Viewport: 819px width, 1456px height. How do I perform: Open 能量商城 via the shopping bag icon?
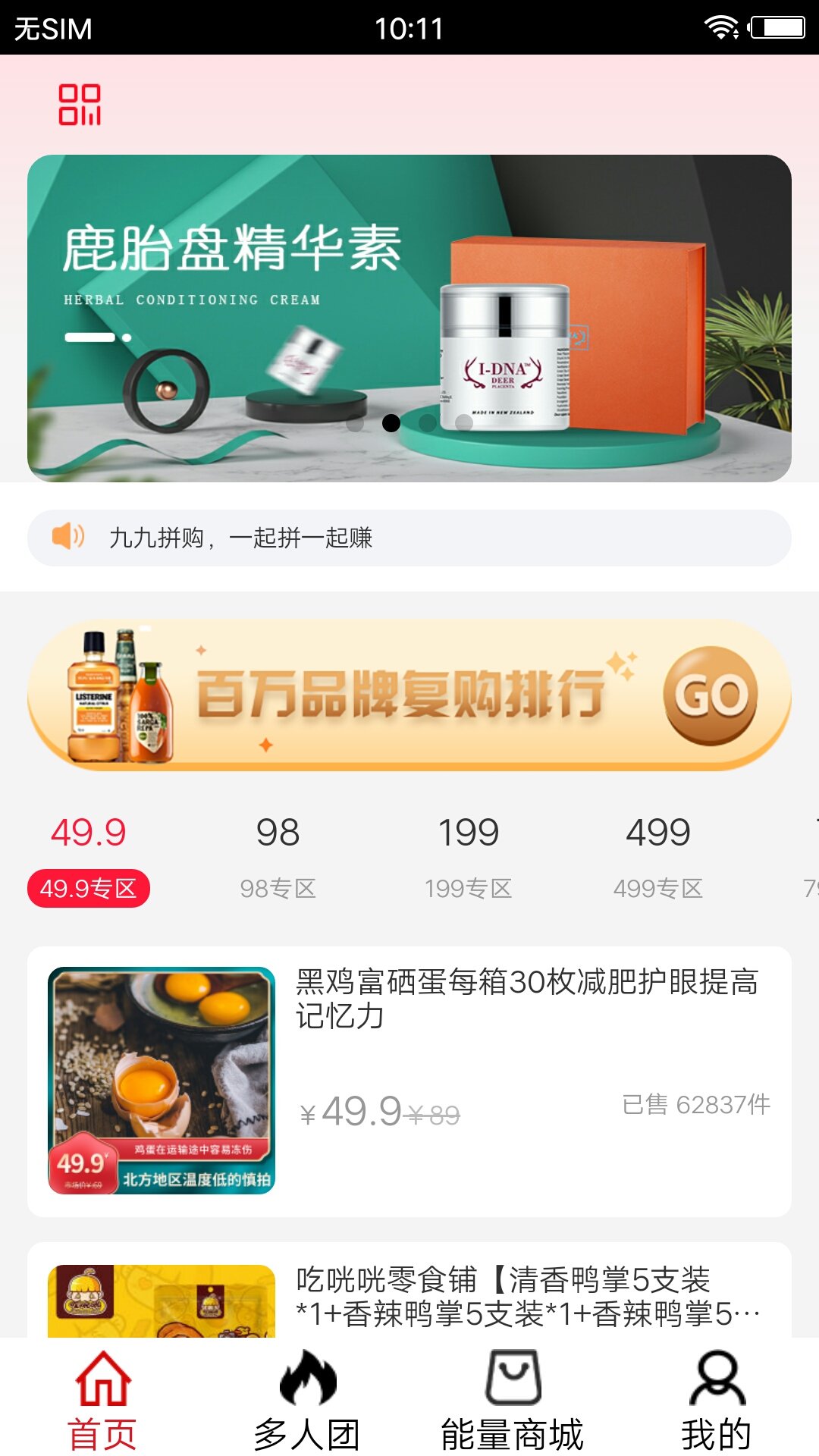[x=513, y=1382]
